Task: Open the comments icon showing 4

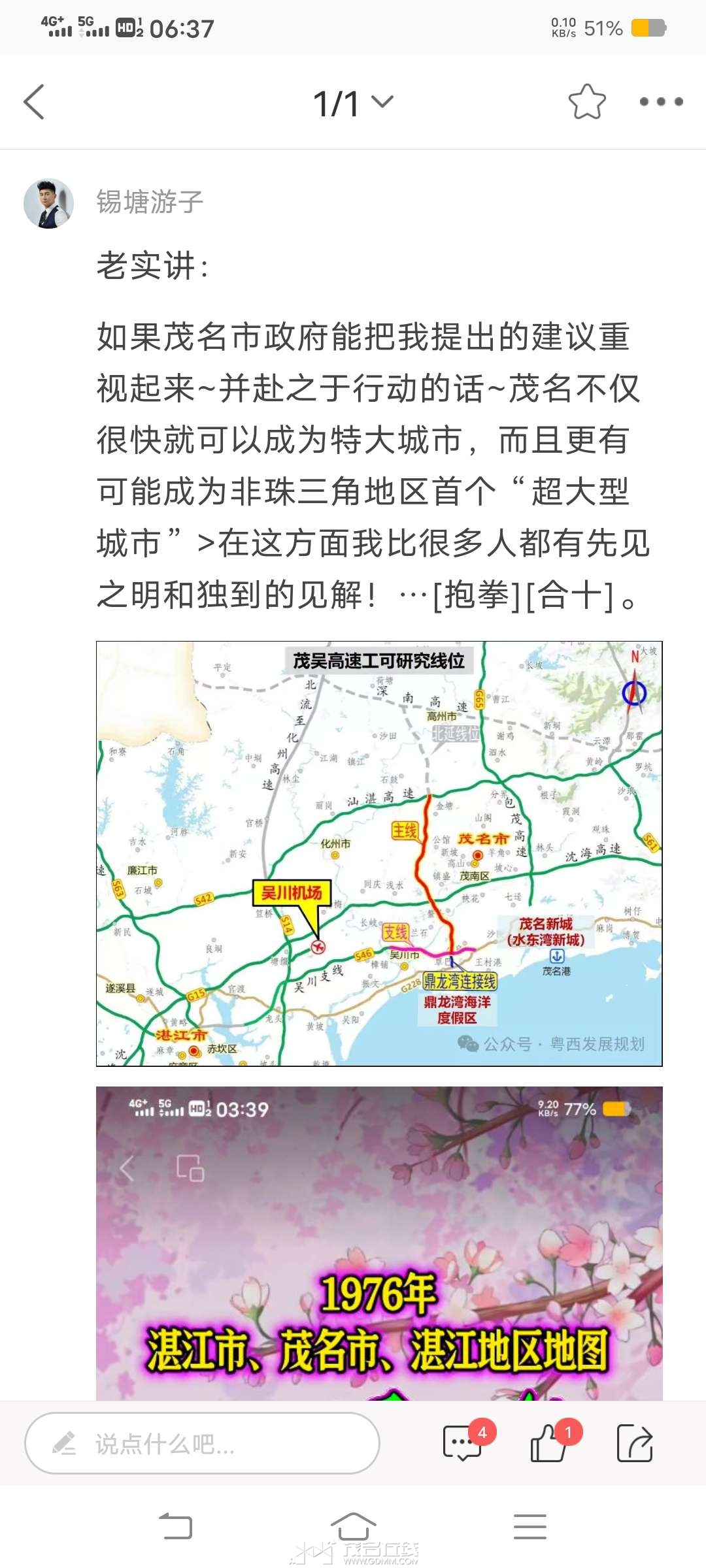Action: [x=463, y=1443]
